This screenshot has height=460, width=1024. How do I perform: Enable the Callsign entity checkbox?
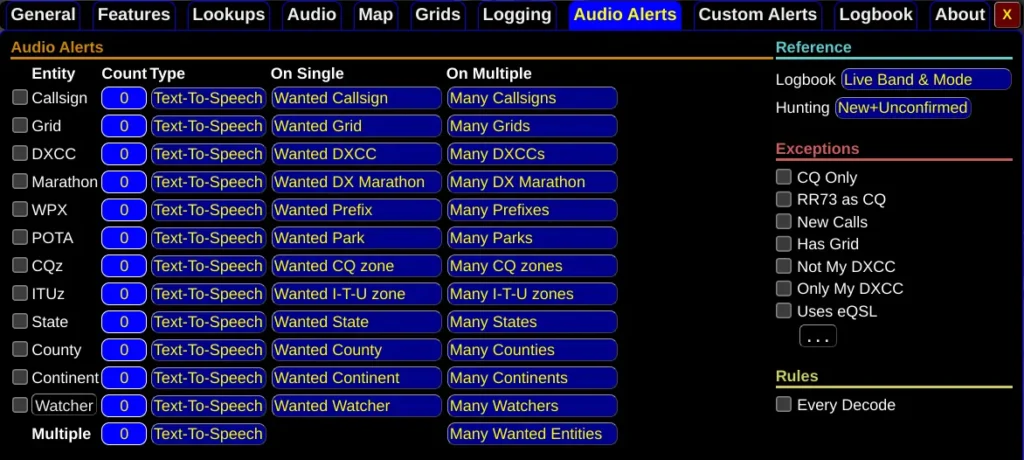click(x=20, y=98)
